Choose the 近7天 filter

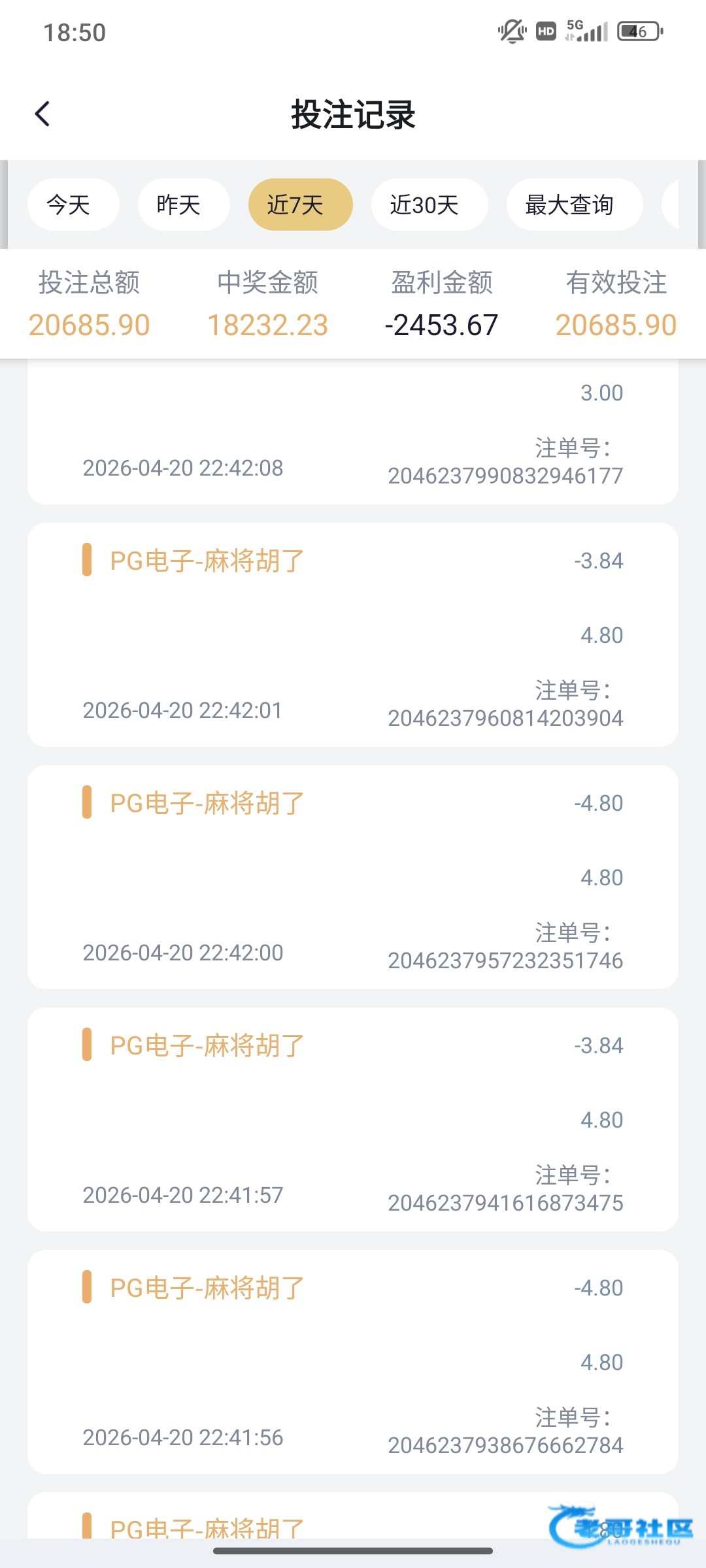click(x=300, y=205)
